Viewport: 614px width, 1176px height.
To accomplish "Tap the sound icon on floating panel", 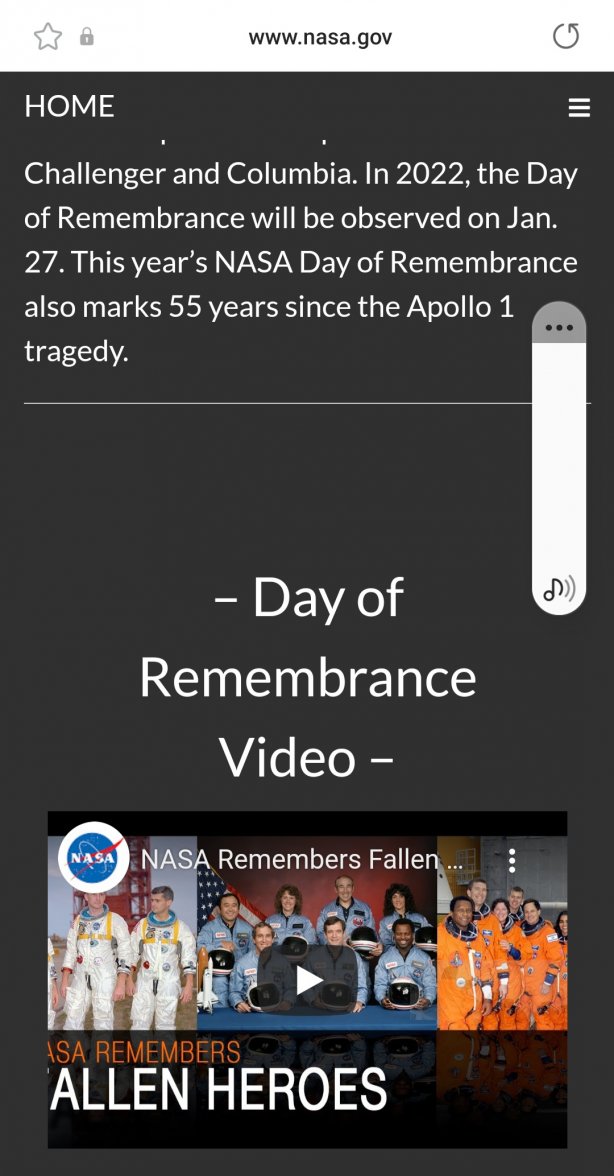I will tap(559, 589).
